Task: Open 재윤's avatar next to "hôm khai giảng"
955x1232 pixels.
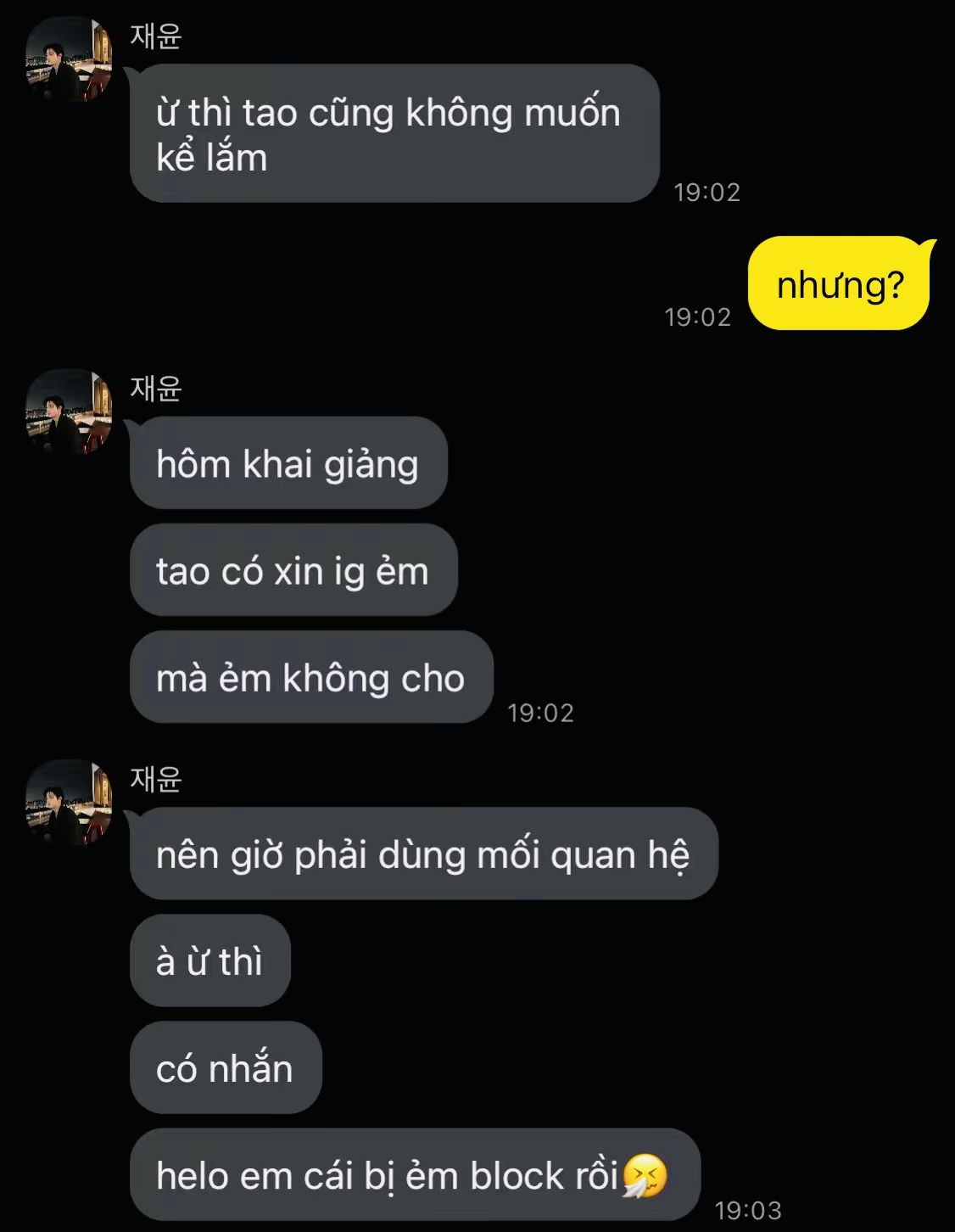Action: [69, 412]
